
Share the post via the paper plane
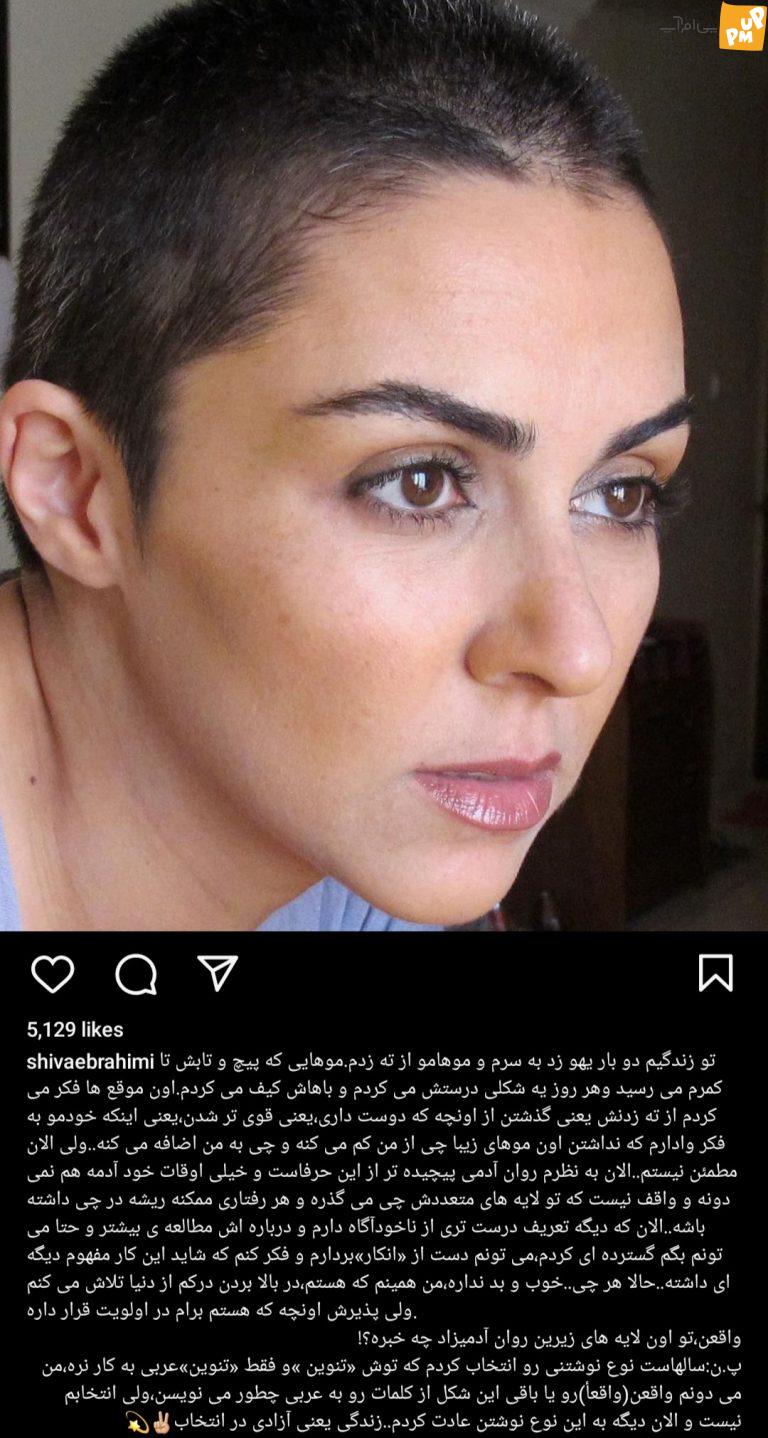[217, 973]
